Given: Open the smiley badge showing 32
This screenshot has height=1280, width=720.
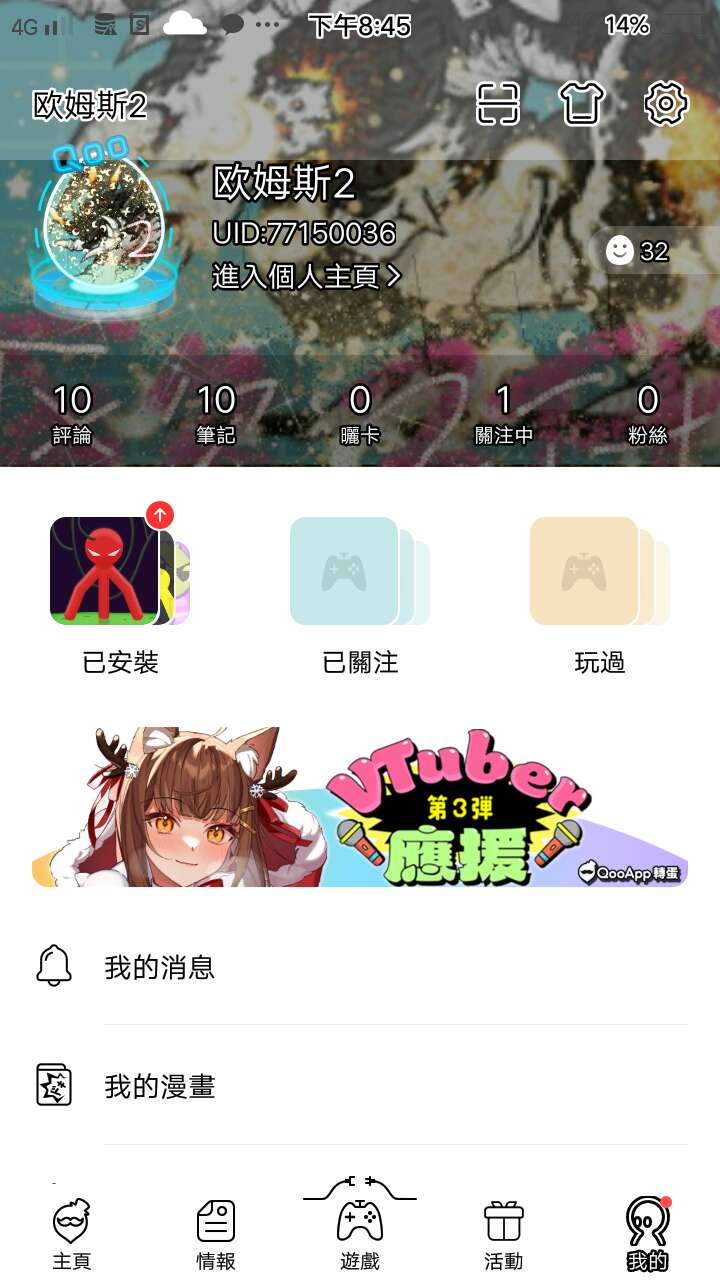Looking at the screenshot, I should point(638,251).
